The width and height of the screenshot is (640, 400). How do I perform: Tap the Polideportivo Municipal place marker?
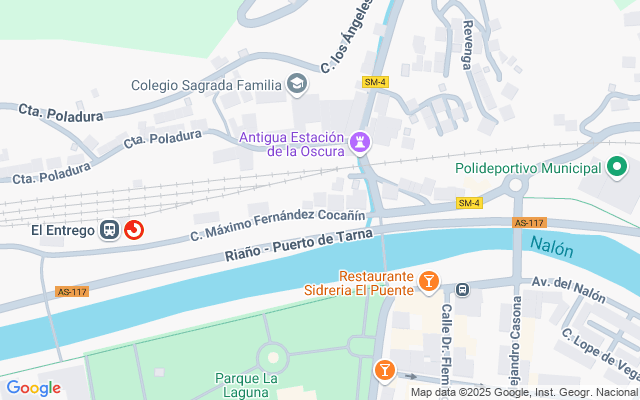point(617,168)
